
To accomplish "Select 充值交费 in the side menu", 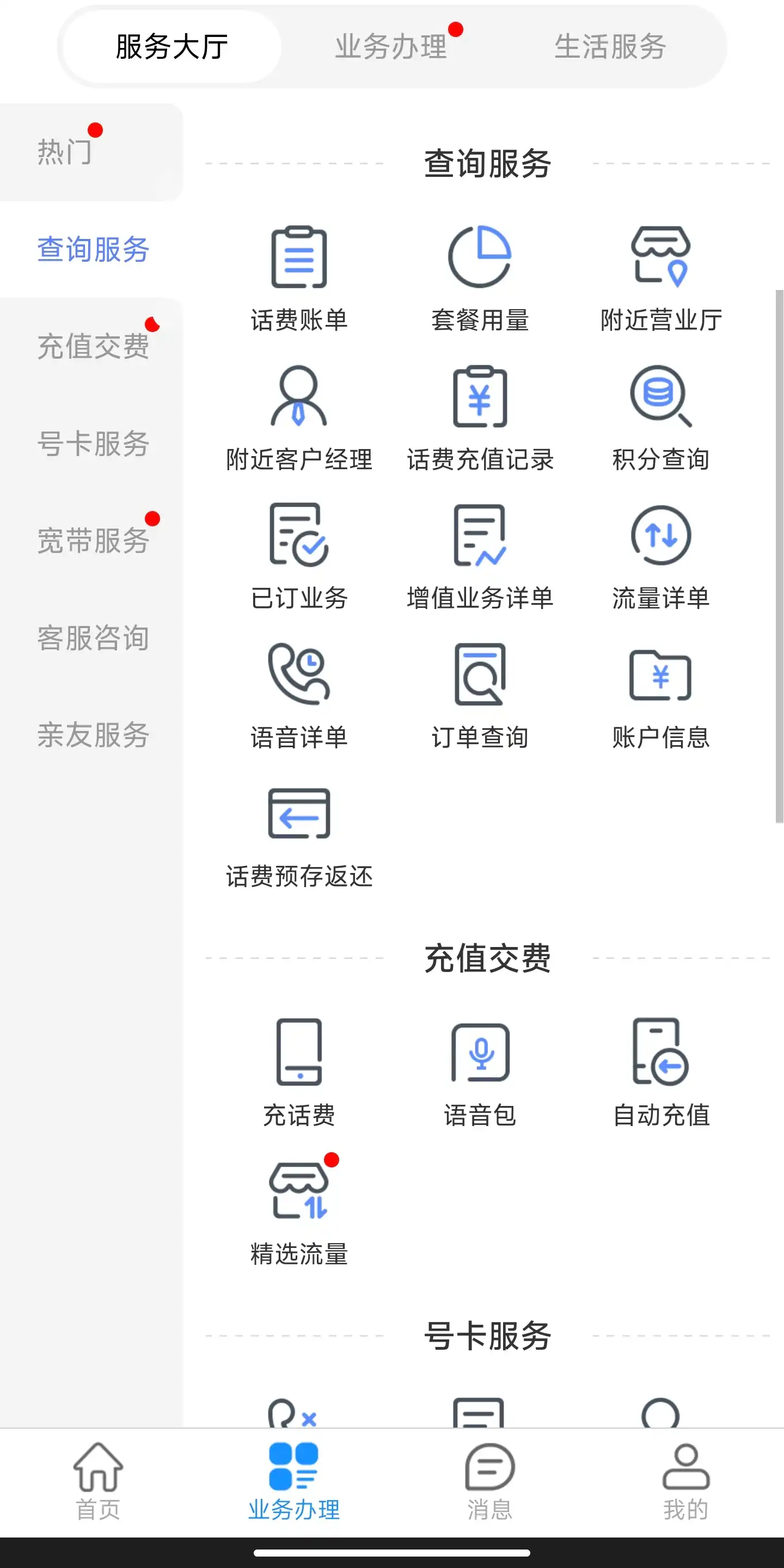I will click(93, 346).
